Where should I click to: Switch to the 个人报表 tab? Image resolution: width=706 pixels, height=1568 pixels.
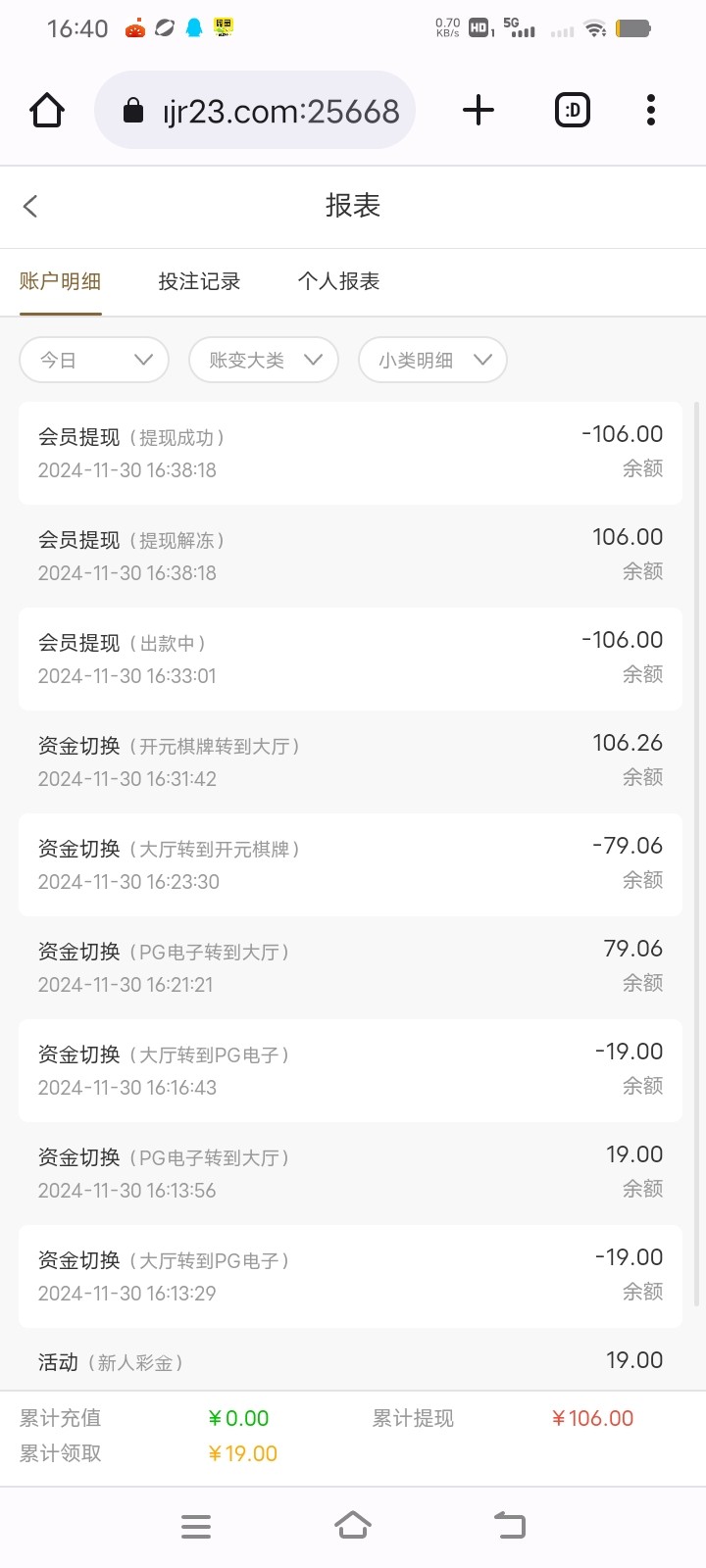click(338, 281)
